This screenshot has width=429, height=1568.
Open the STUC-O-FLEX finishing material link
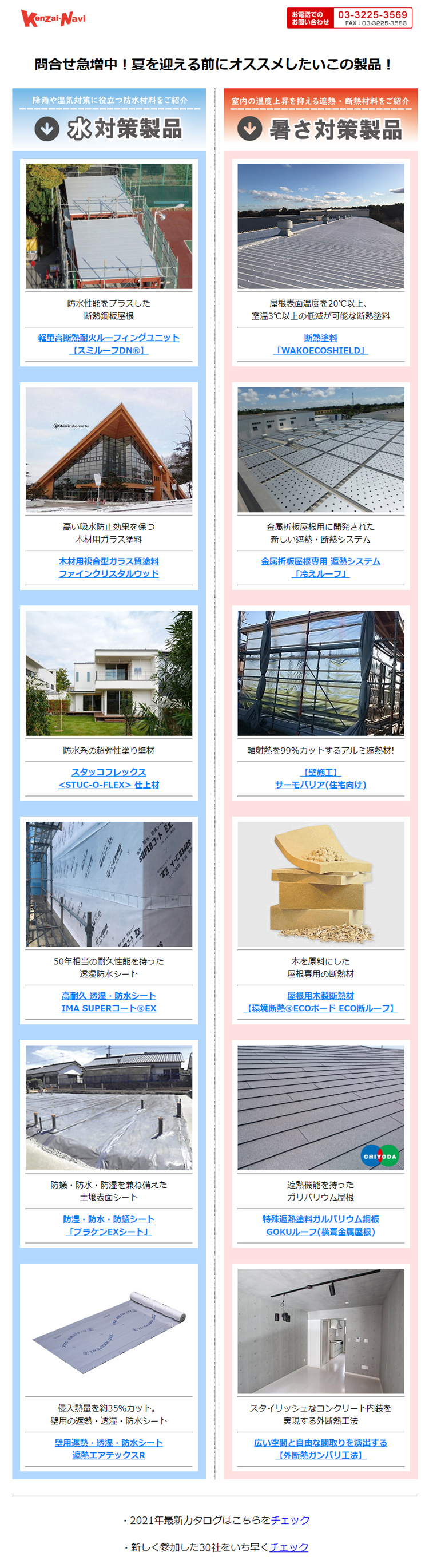(108, 778)
